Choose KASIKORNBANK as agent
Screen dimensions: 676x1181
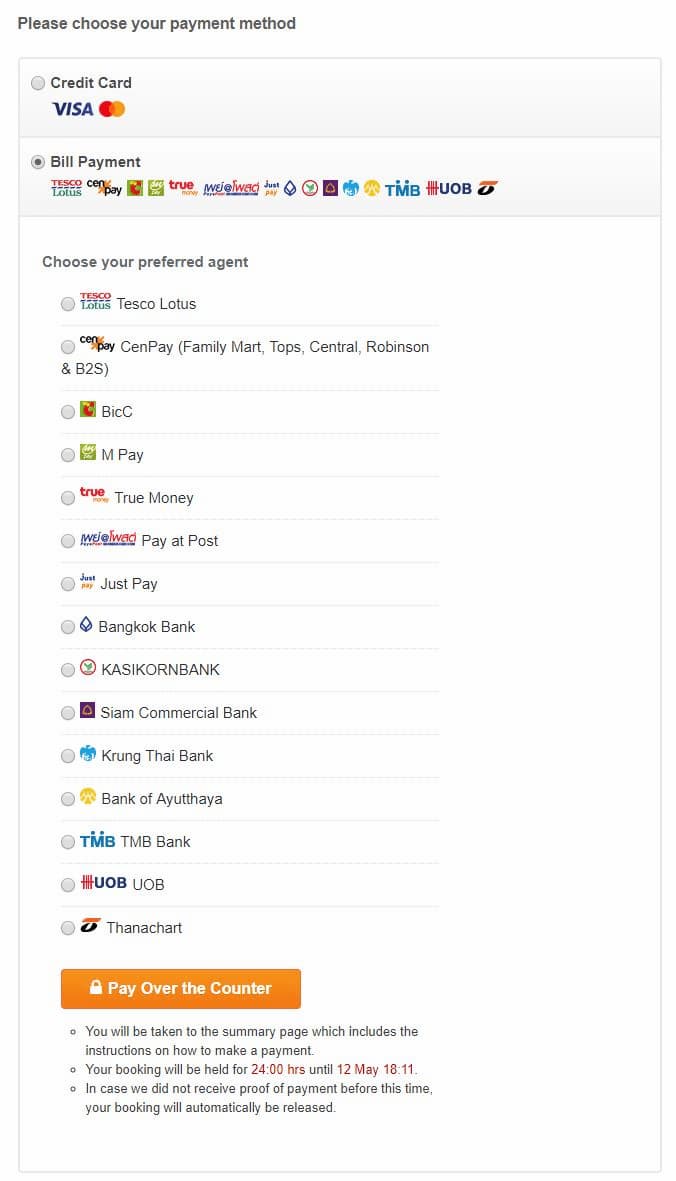click(67, 670)
